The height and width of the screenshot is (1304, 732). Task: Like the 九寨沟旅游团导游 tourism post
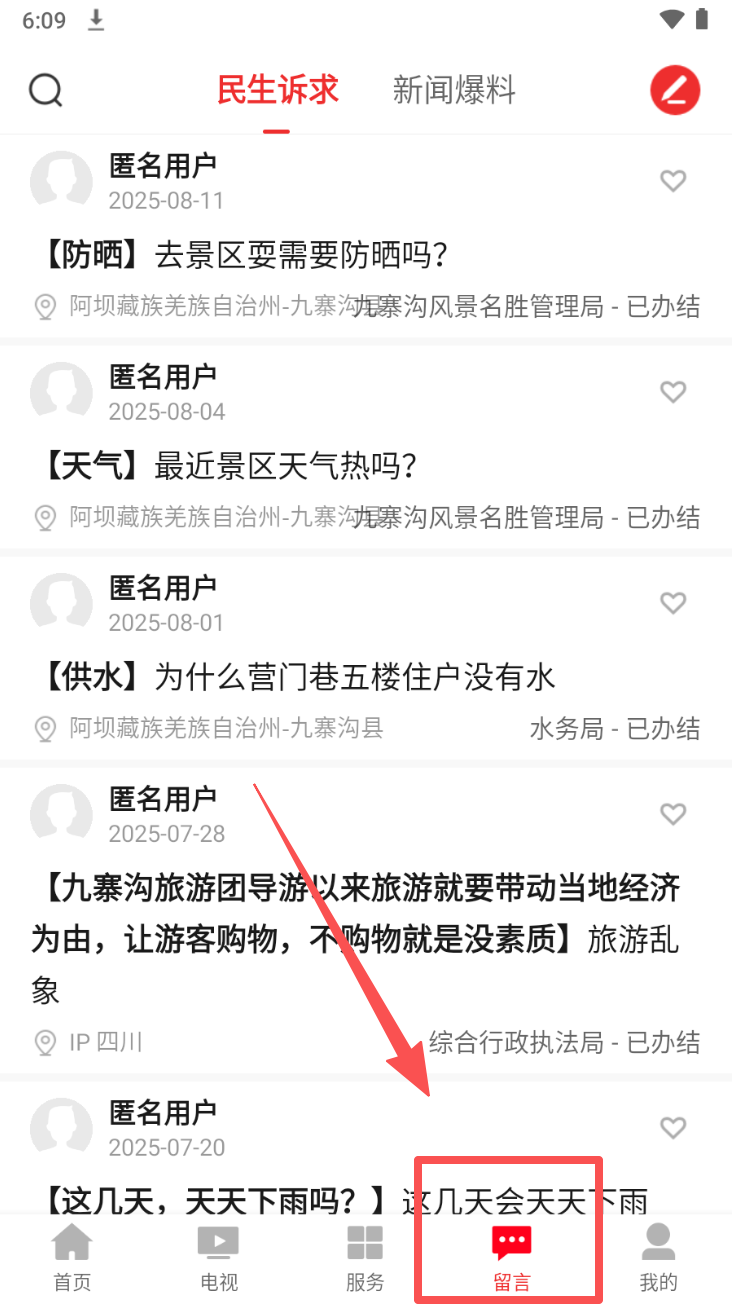pyautogui.click(x=673, y=814)
